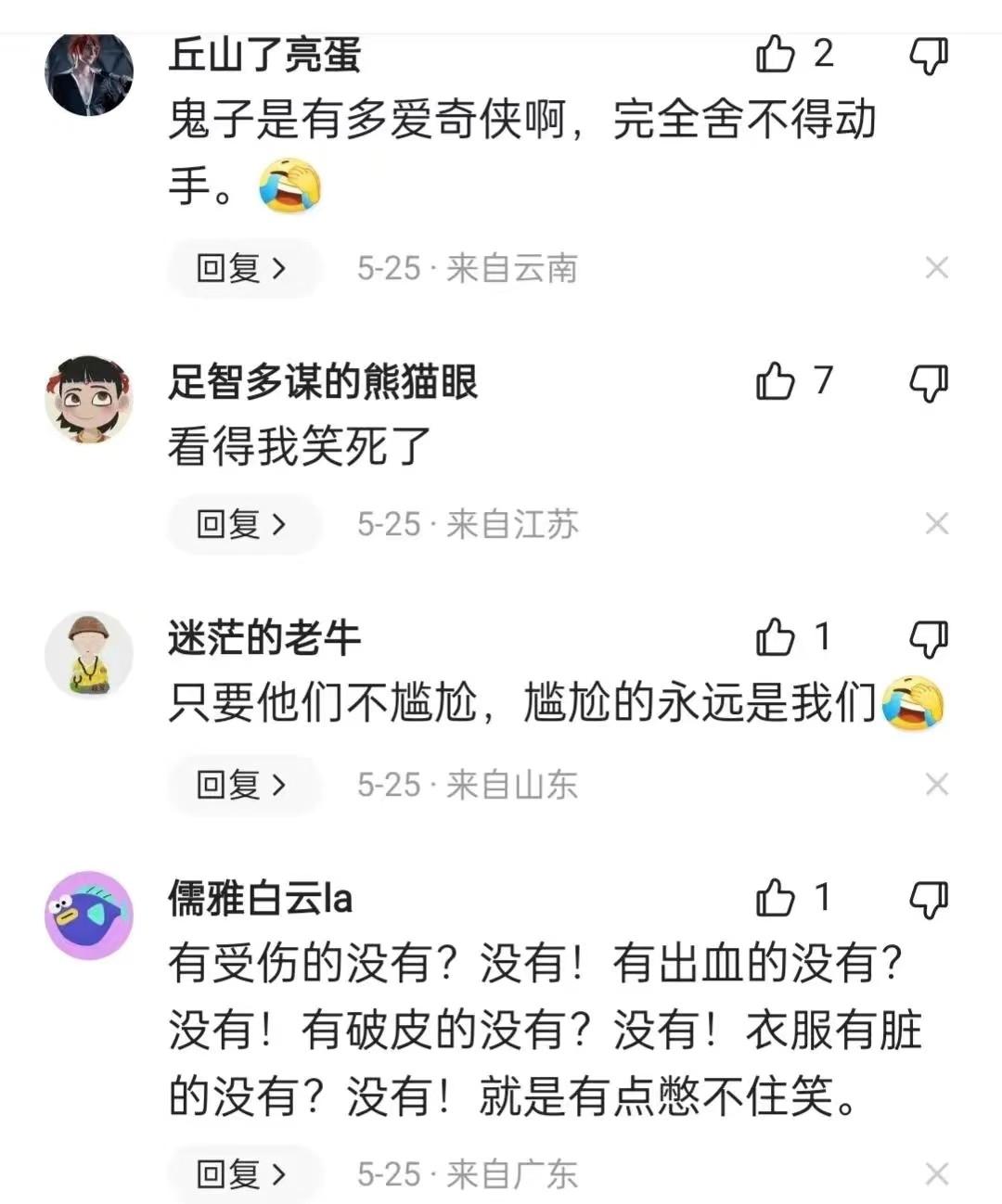
Task: Close 看得我笑死了 comment via X icon
Action: (x=937, y=524)
